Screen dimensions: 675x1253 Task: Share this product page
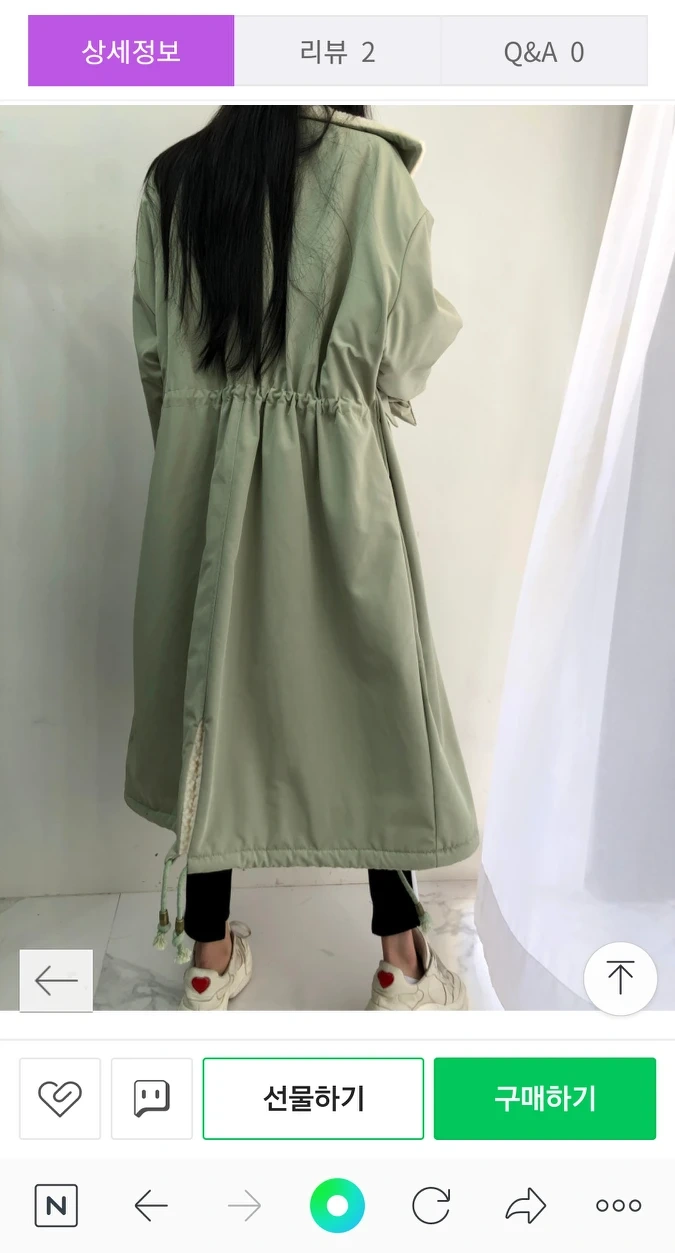click(525, 1206)
